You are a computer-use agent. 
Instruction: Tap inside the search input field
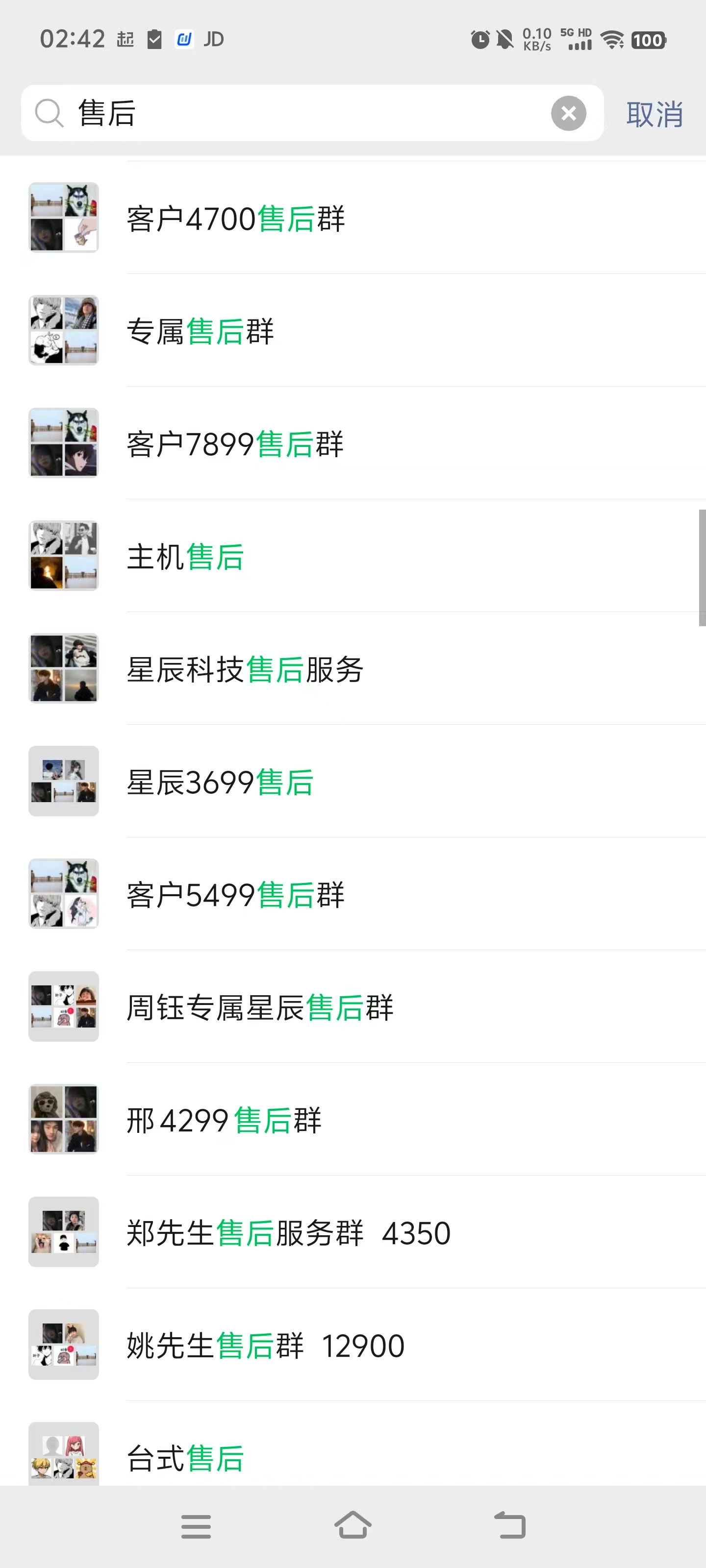[x=274, y=113]
